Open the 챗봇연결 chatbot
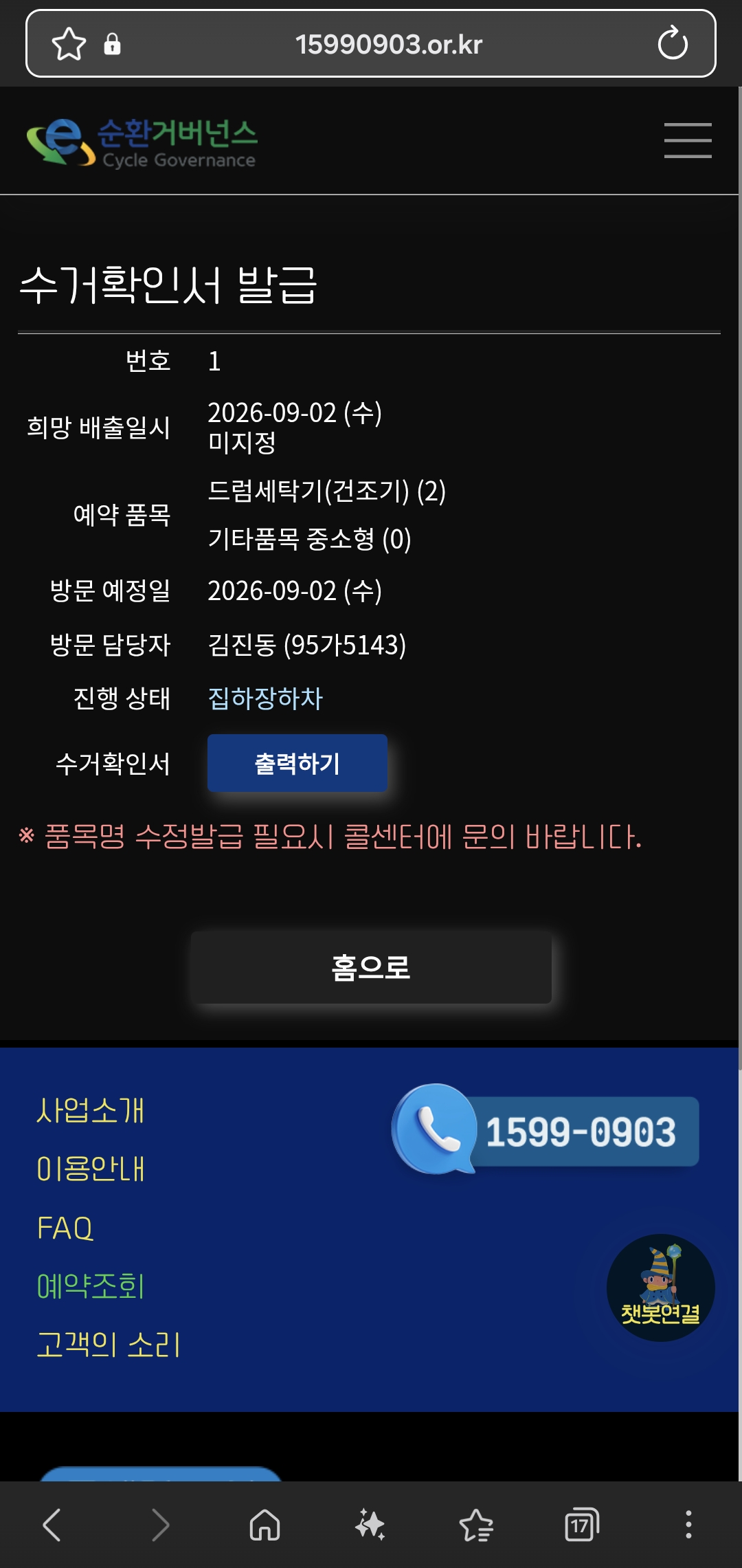Viewport: 742px width, 1568px height. (x=660, y=1288)
